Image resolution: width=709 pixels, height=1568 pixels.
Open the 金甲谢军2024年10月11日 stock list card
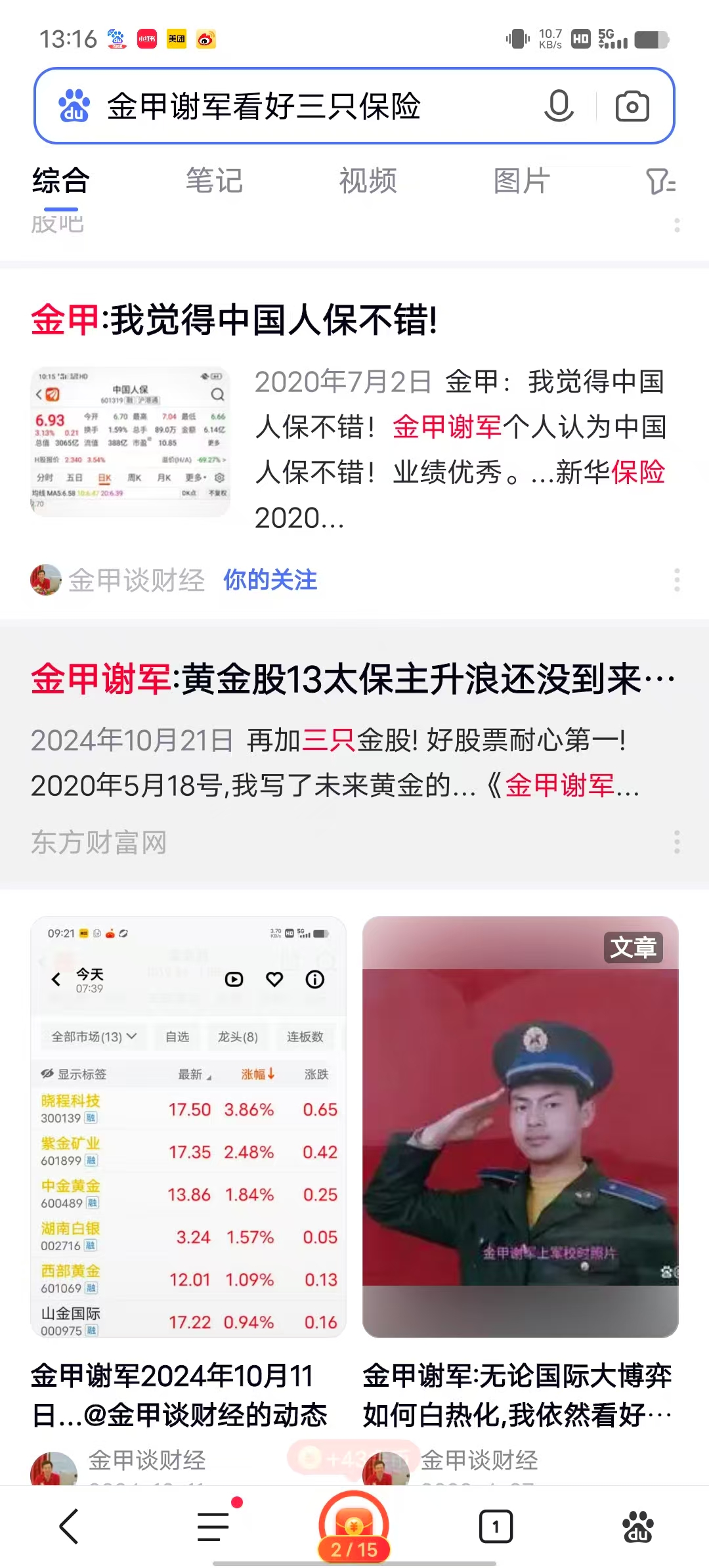tap(188, 1127)
